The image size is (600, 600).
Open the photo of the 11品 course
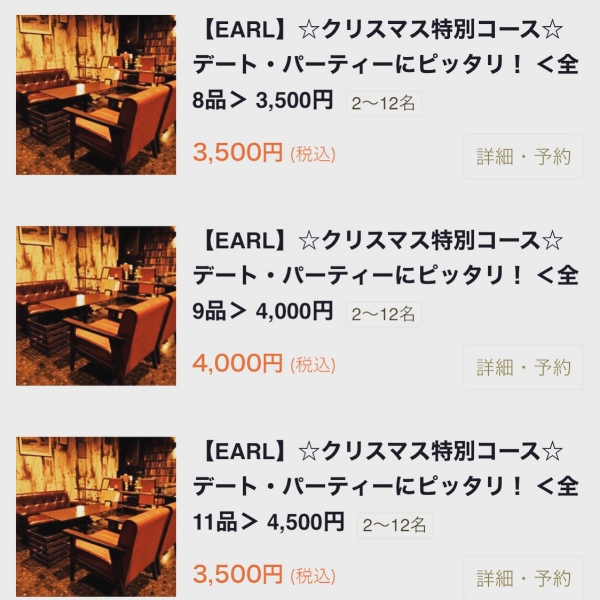coord(96,516)
